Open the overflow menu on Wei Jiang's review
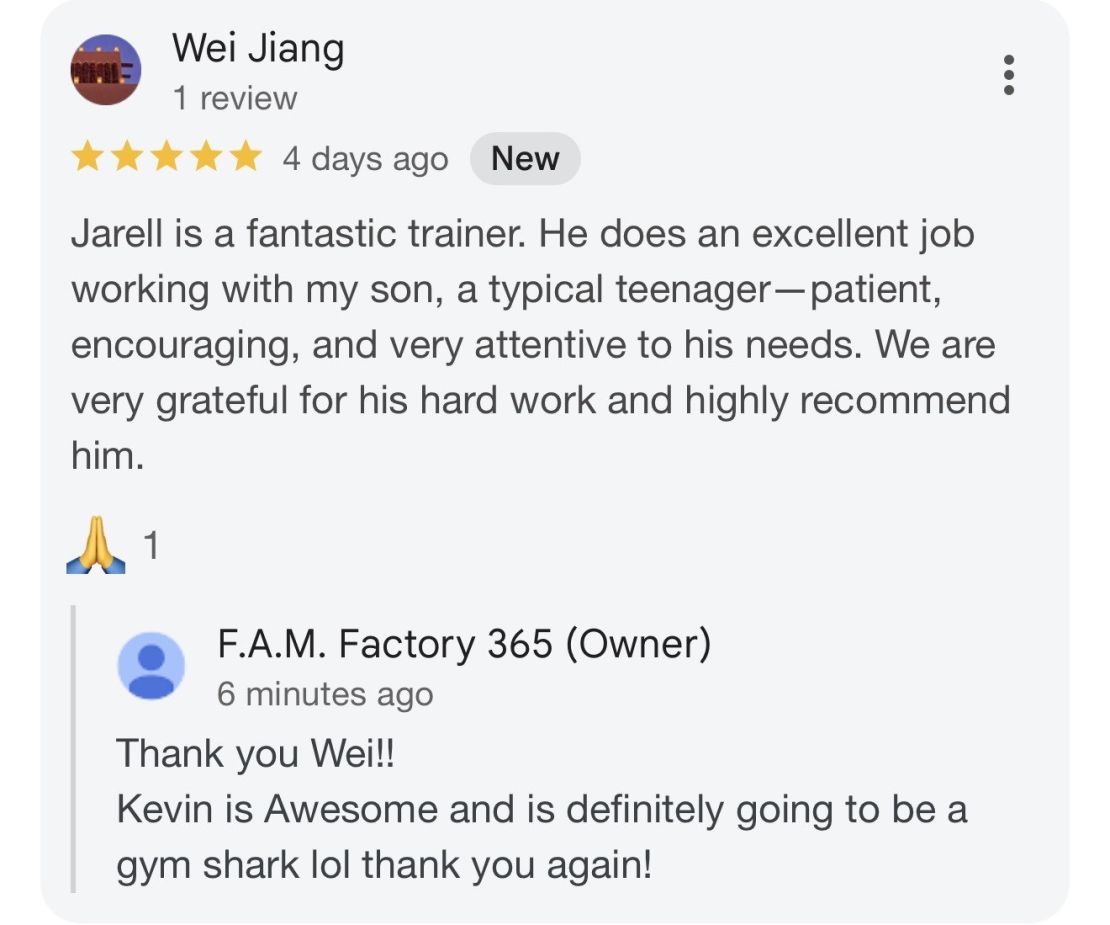1110x925 pixels. click(1009, 75)
